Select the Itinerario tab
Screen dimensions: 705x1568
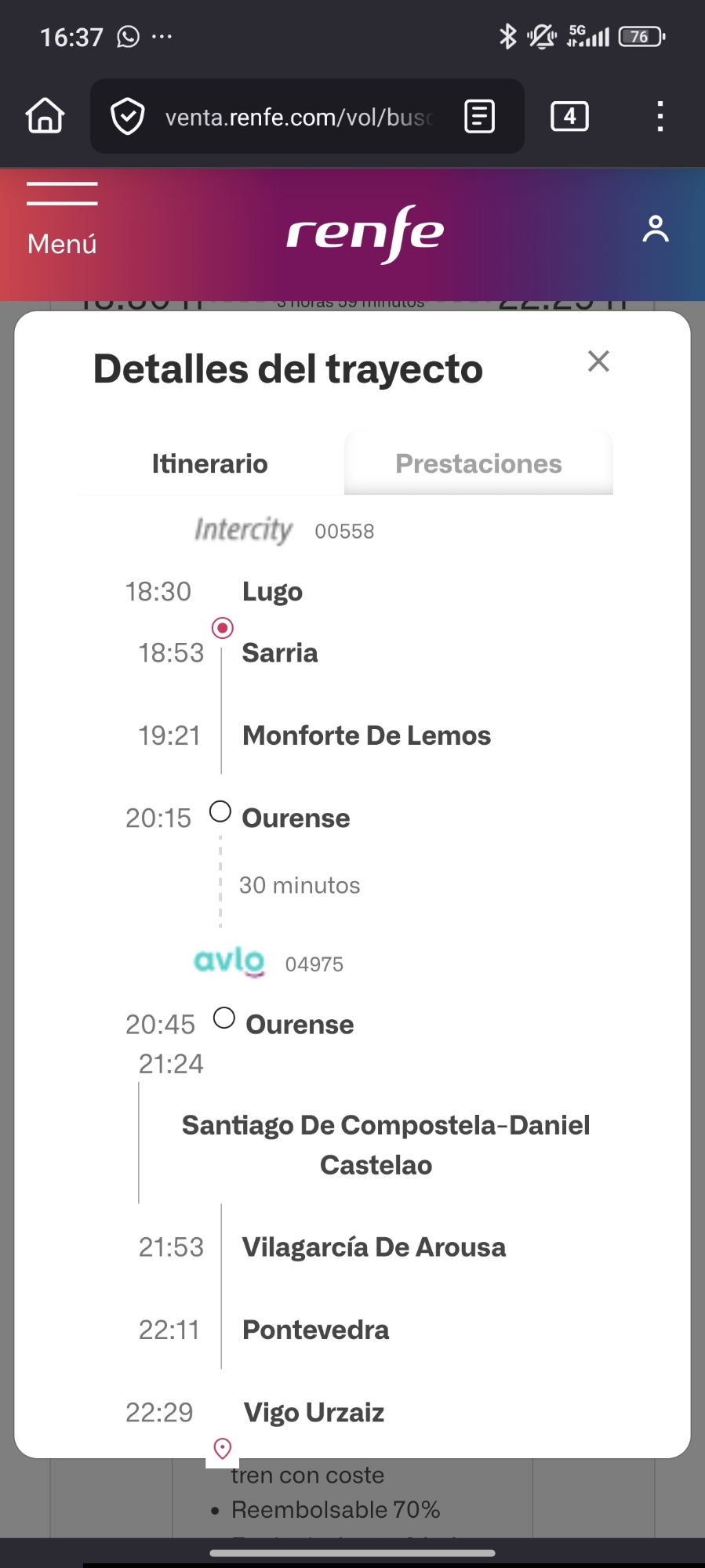(209, 463)
